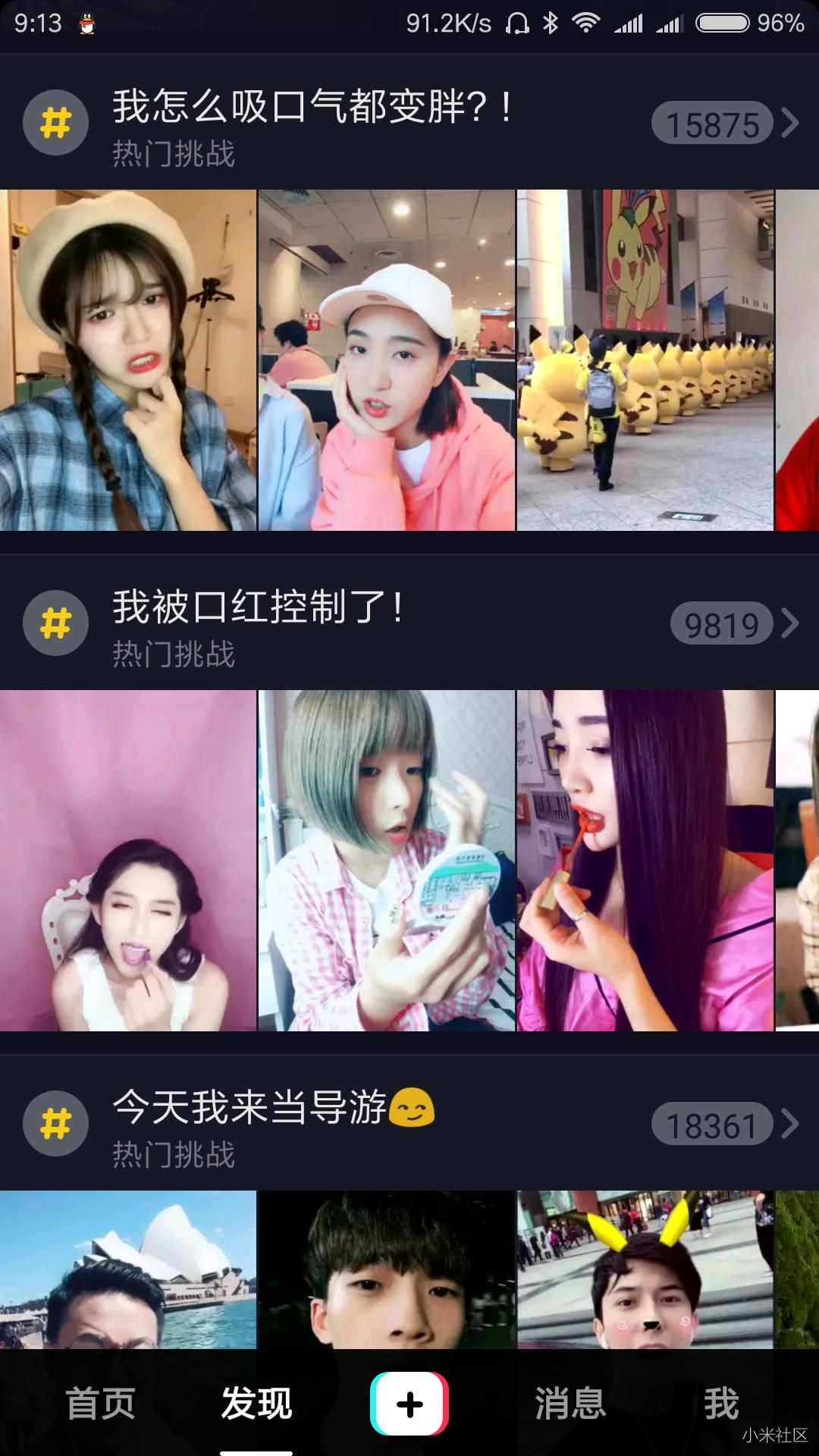Create a new video with the plus button
Screen dimensions: 819x1456
(409, 1404)
